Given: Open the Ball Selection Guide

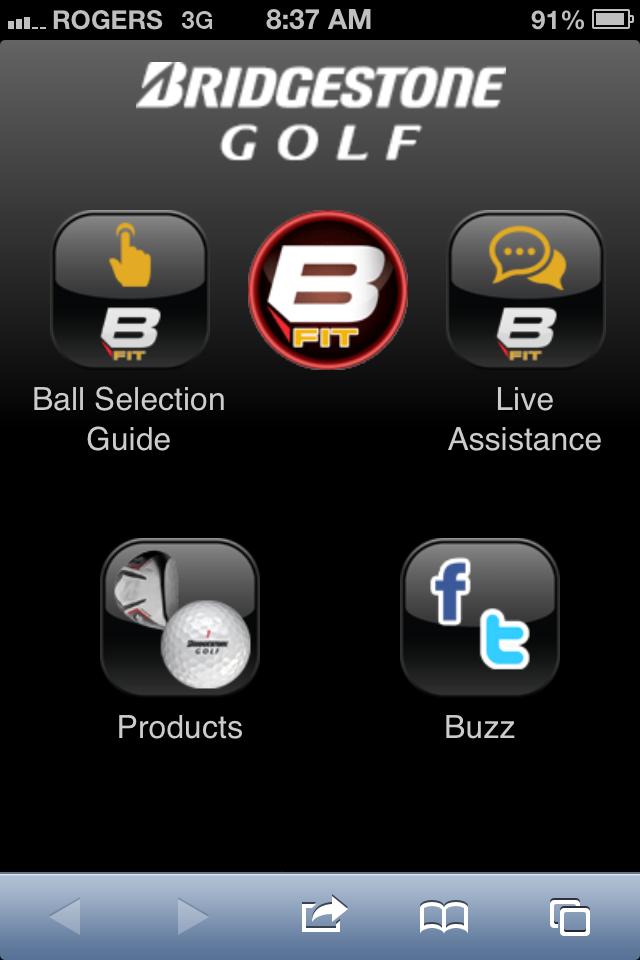Looking at the screenshot, I should pos(129,291).
